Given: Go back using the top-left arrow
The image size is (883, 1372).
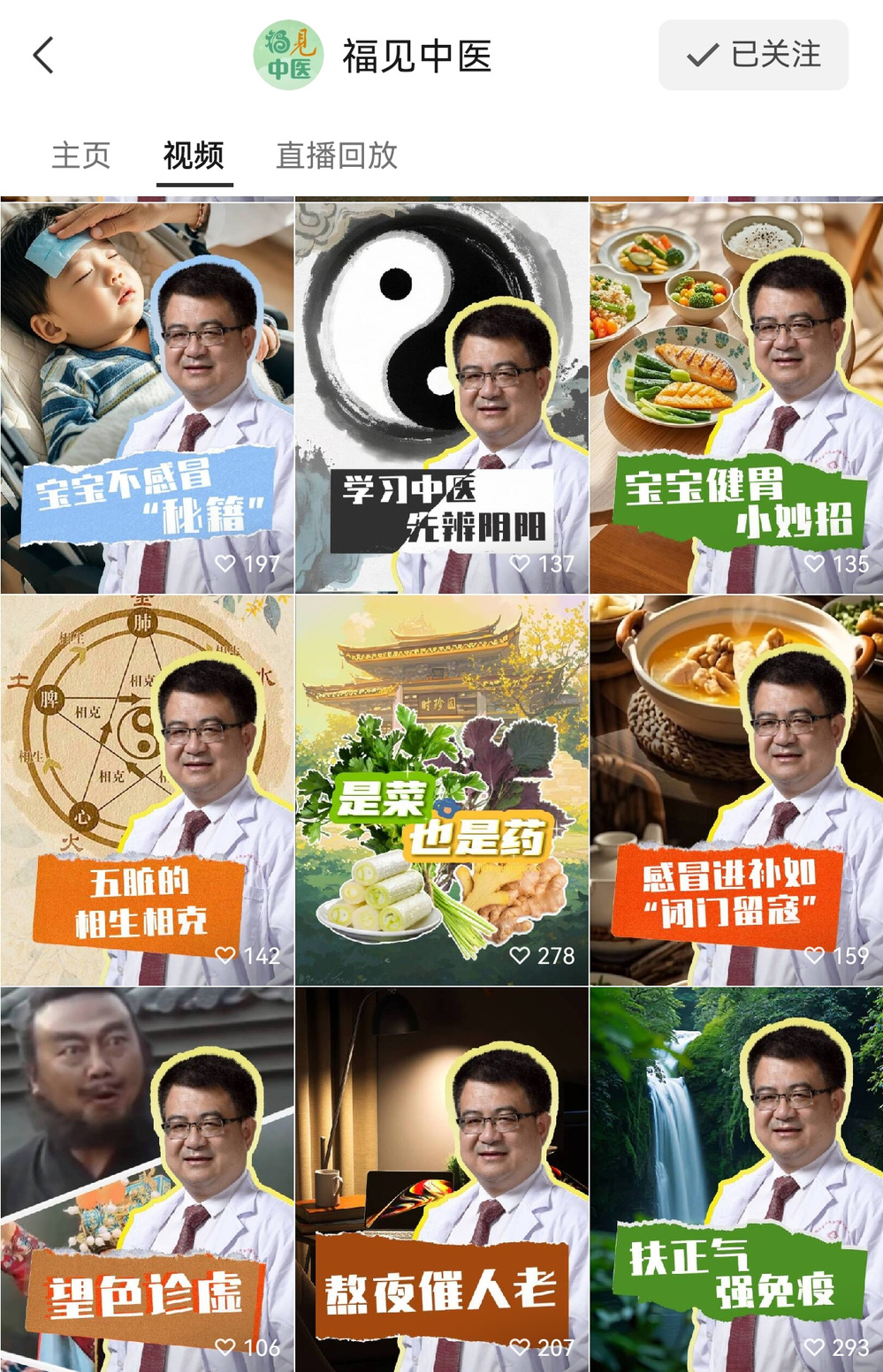Looking at the screenshot, I should coord(44,56).
